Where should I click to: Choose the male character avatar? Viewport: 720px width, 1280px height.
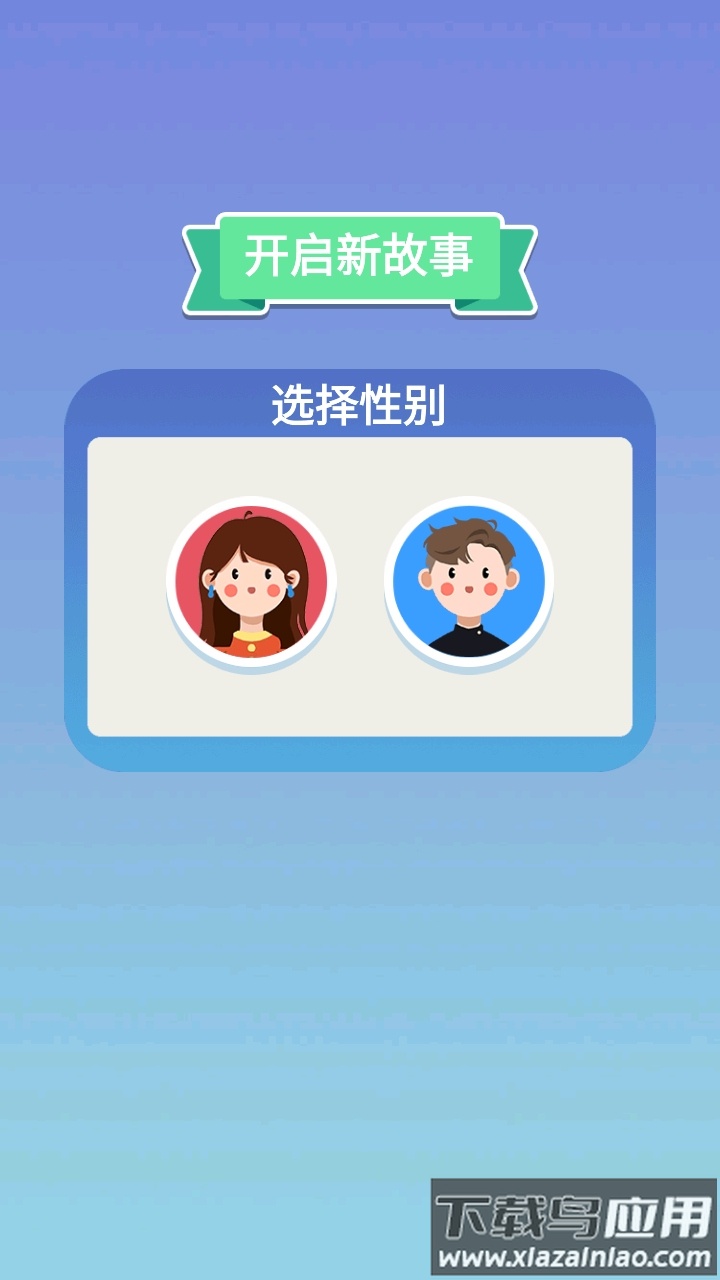pyautogui.click(x=469, y=583)
